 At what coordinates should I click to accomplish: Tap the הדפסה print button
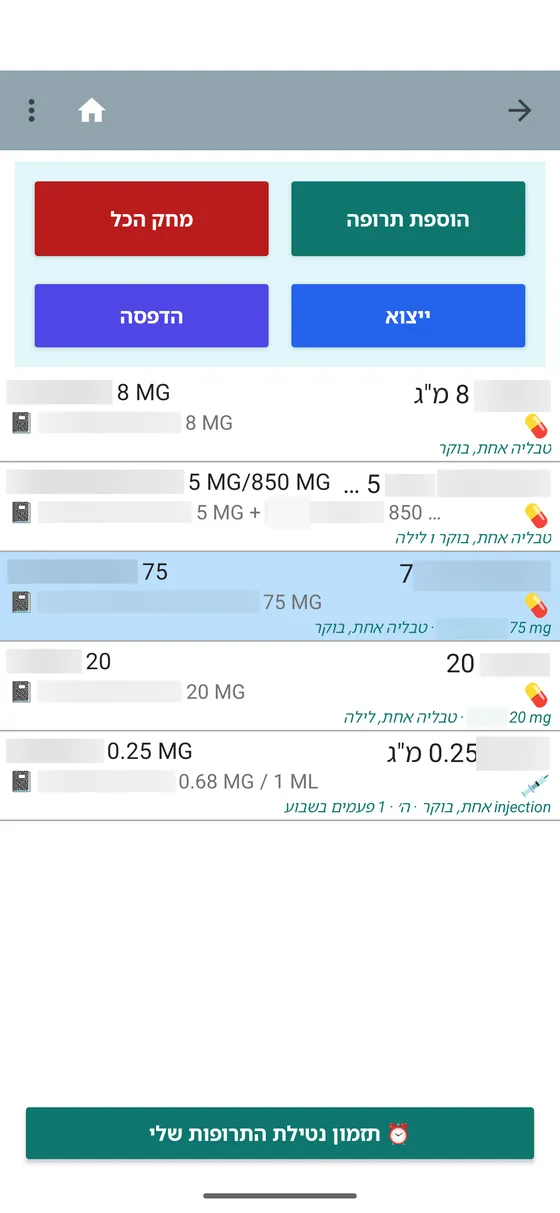coord(152,316)
